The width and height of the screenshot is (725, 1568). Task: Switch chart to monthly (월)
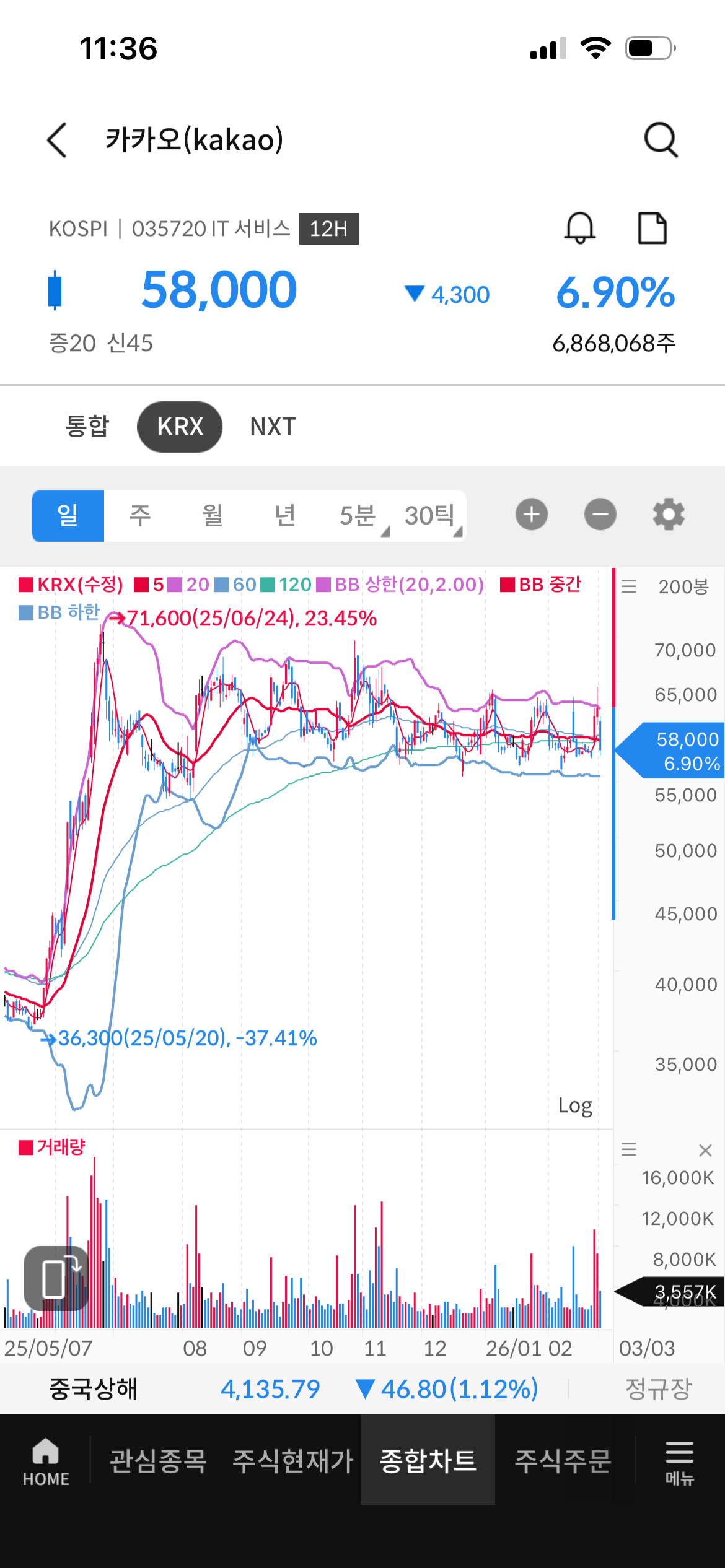pyautogui.click(x=213, y=516)
